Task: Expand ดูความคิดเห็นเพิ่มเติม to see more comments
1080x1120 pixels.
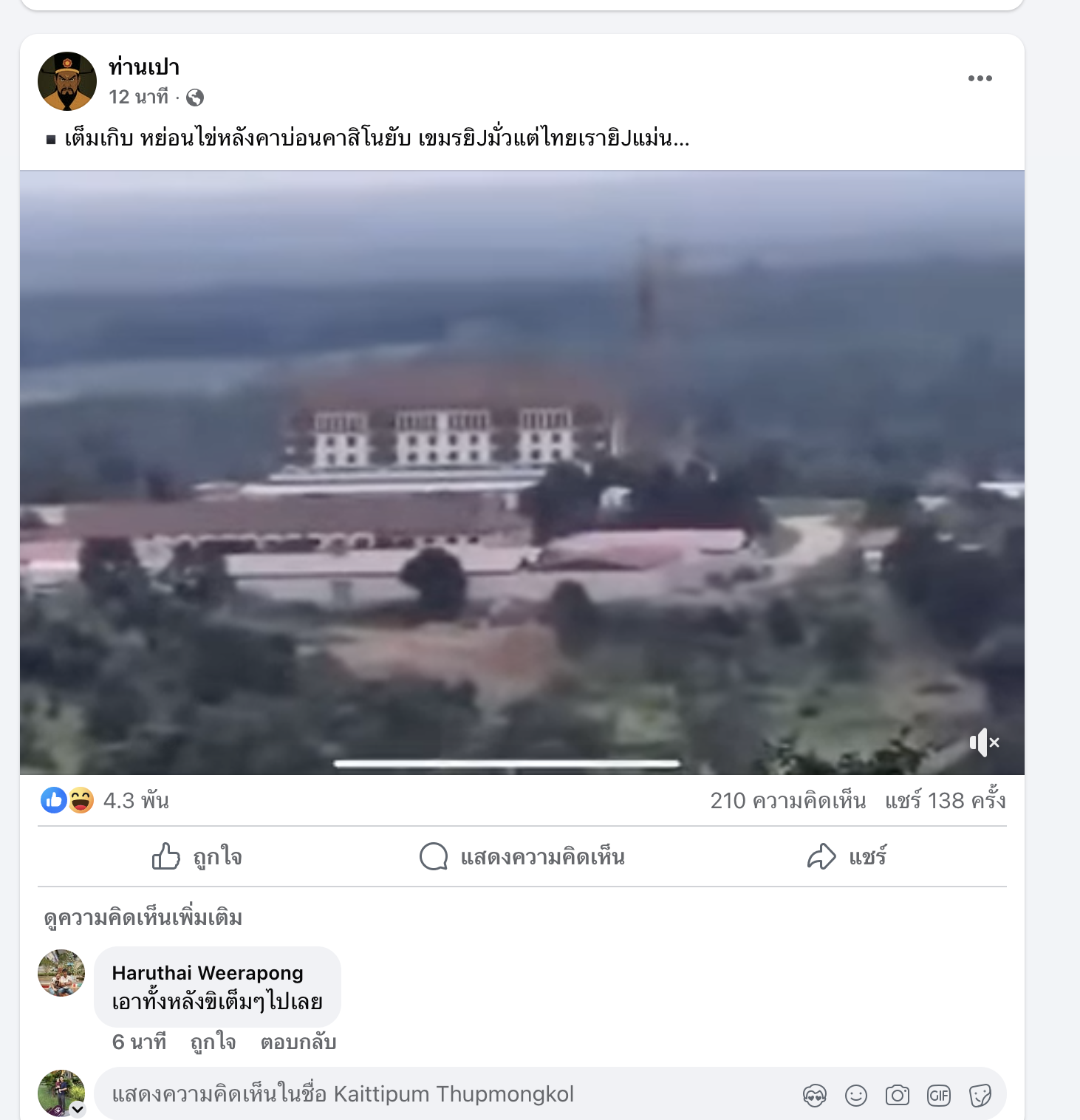Action: tap(143, 918)
